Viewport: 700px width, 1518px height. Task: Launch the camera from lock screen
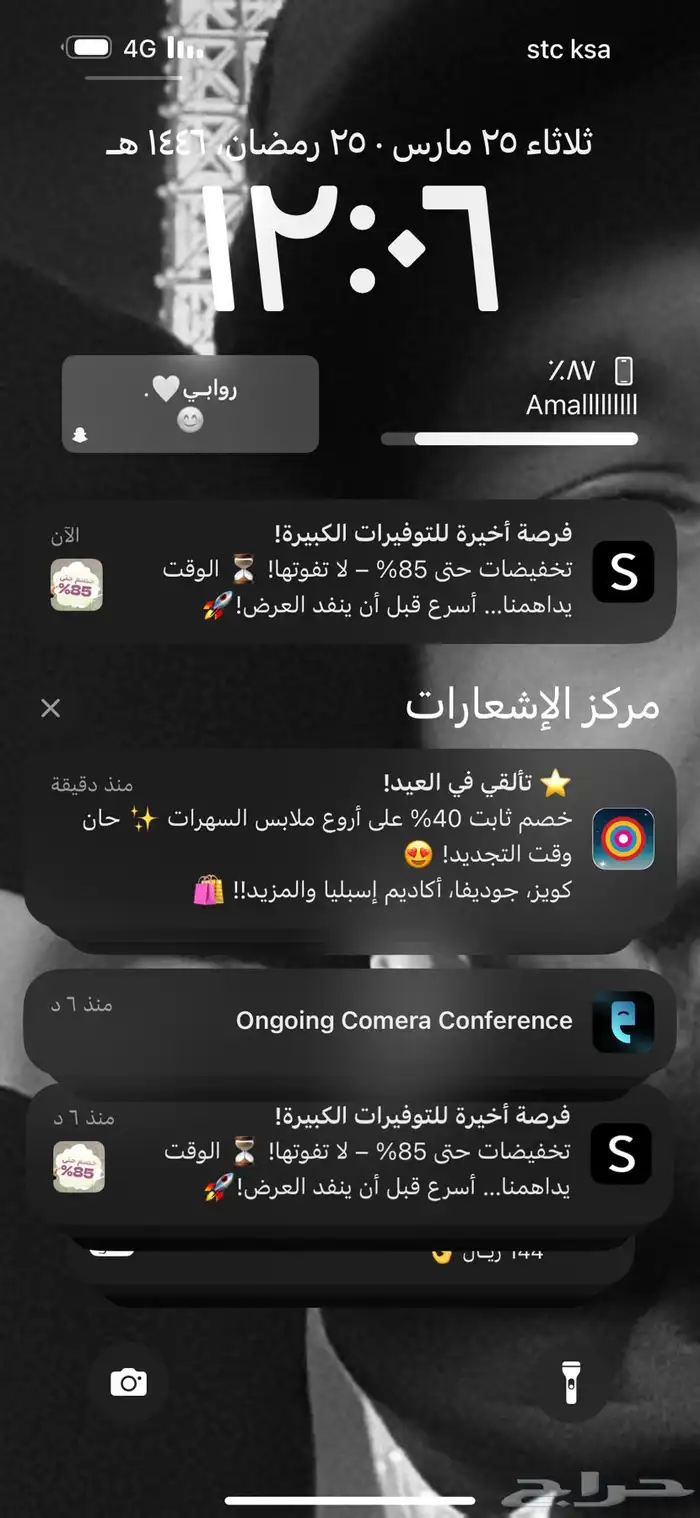click(x=128, y=1383)
